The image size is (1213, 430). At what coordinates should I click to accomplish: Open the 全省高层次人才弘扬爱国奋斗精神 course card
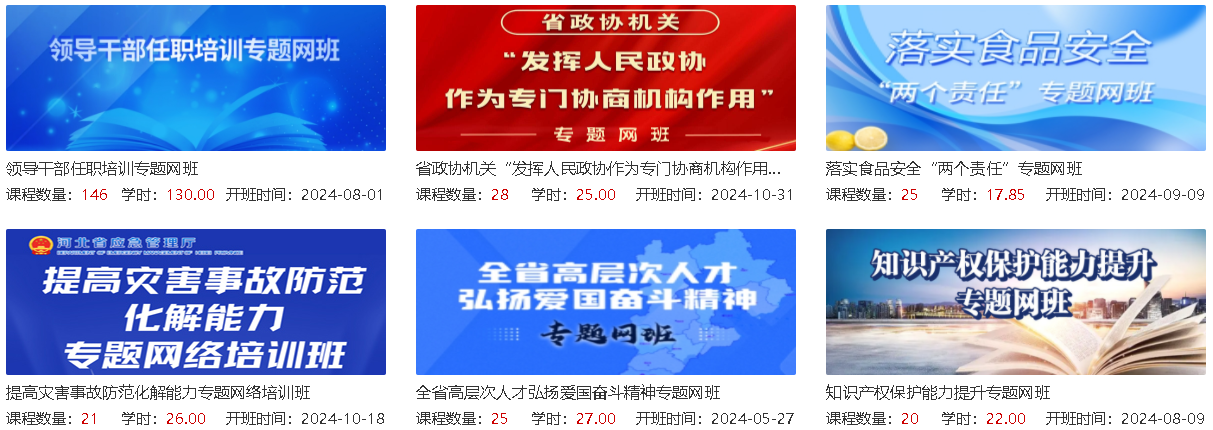[605, 302]
